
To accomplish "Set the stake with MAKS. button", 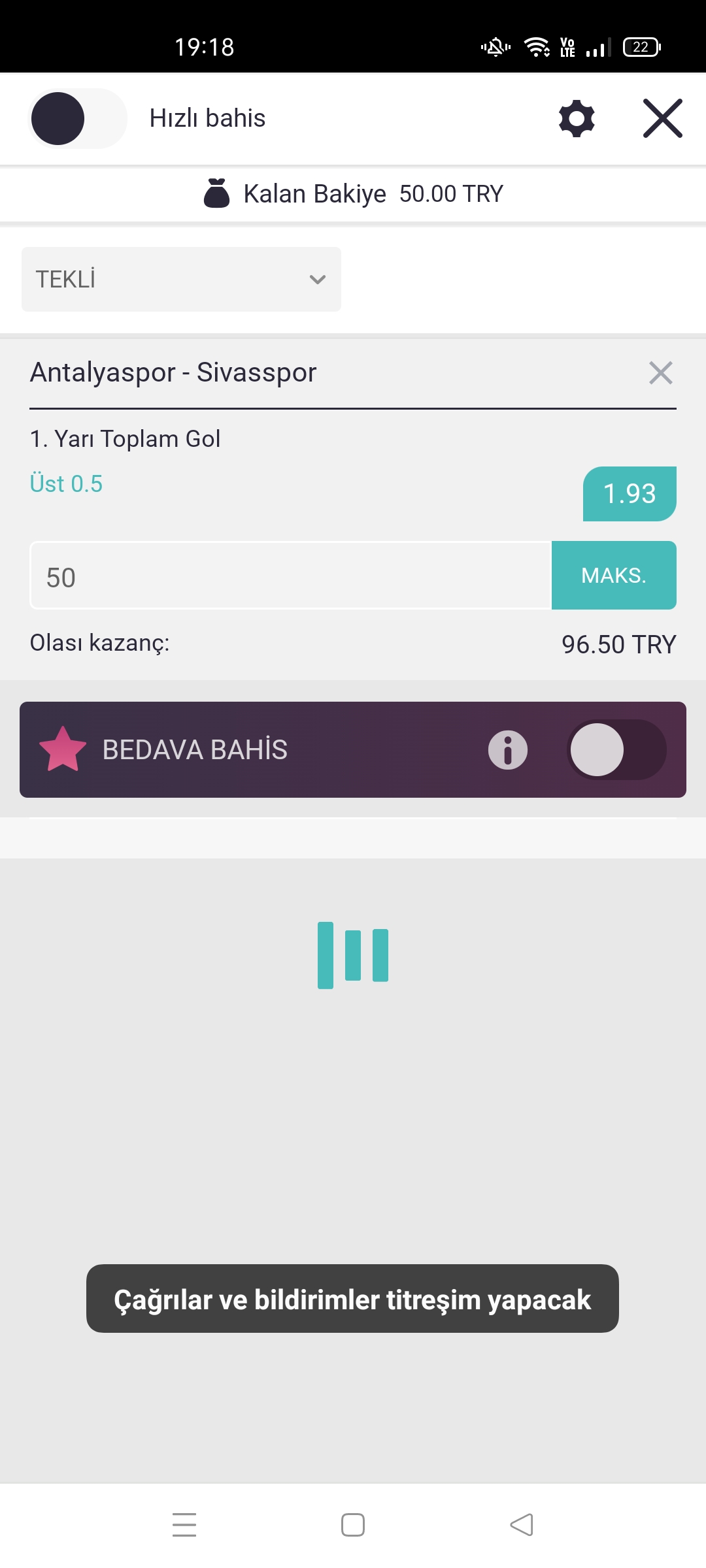I will pos(613,576).
